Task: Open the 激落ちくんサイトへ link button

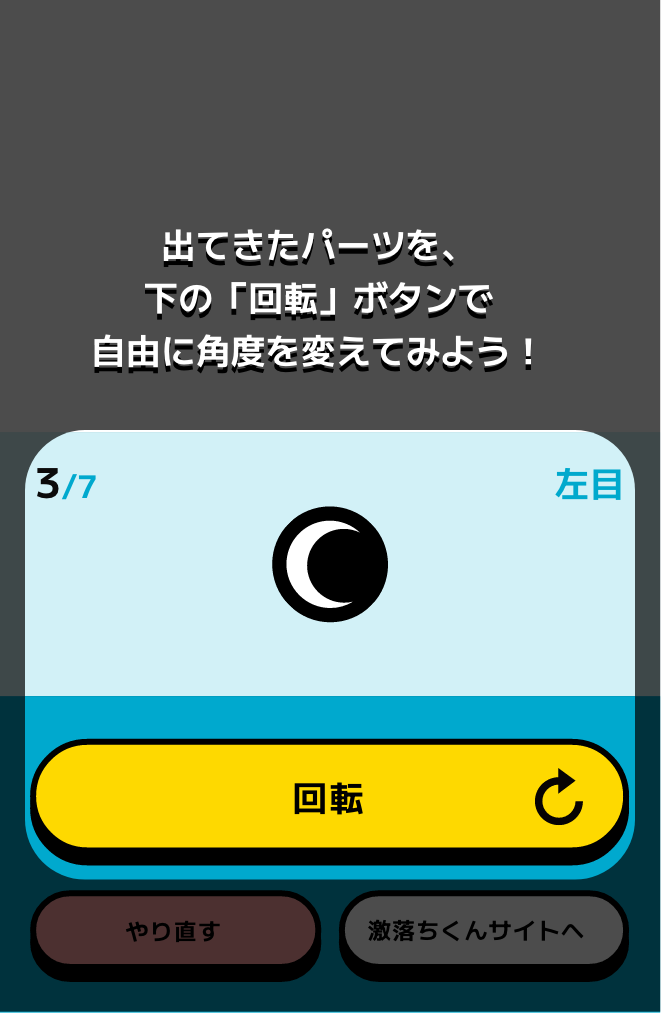Action: pyautogui.click(x=483, y=931)
